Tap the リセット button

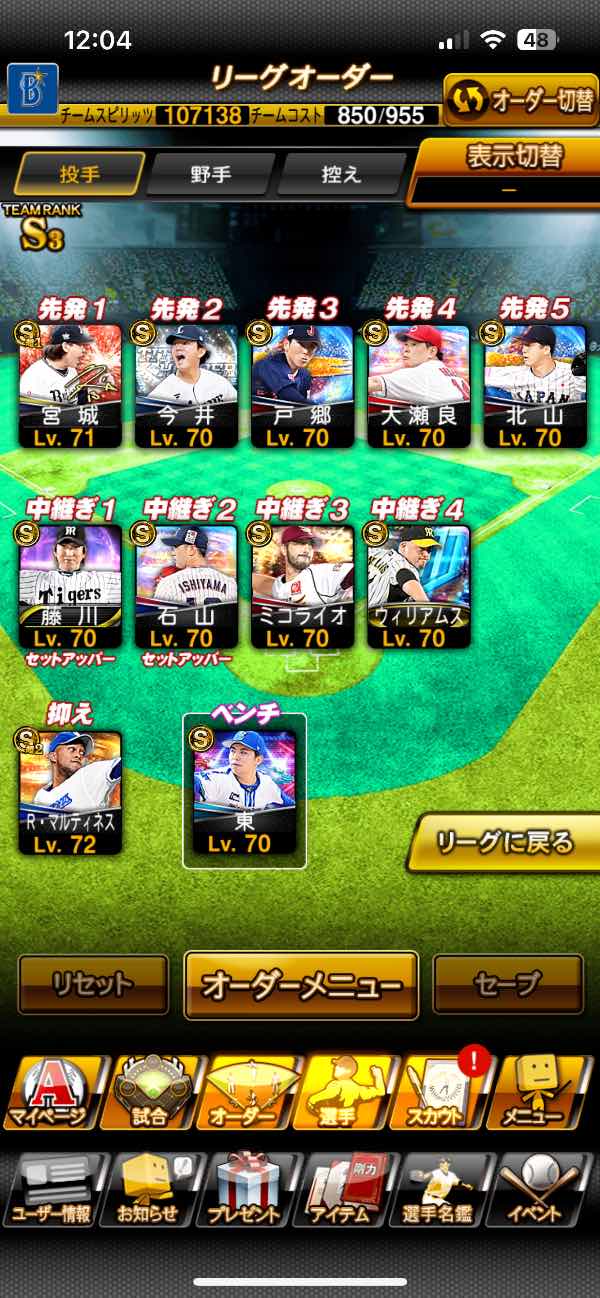click(93, 984)
